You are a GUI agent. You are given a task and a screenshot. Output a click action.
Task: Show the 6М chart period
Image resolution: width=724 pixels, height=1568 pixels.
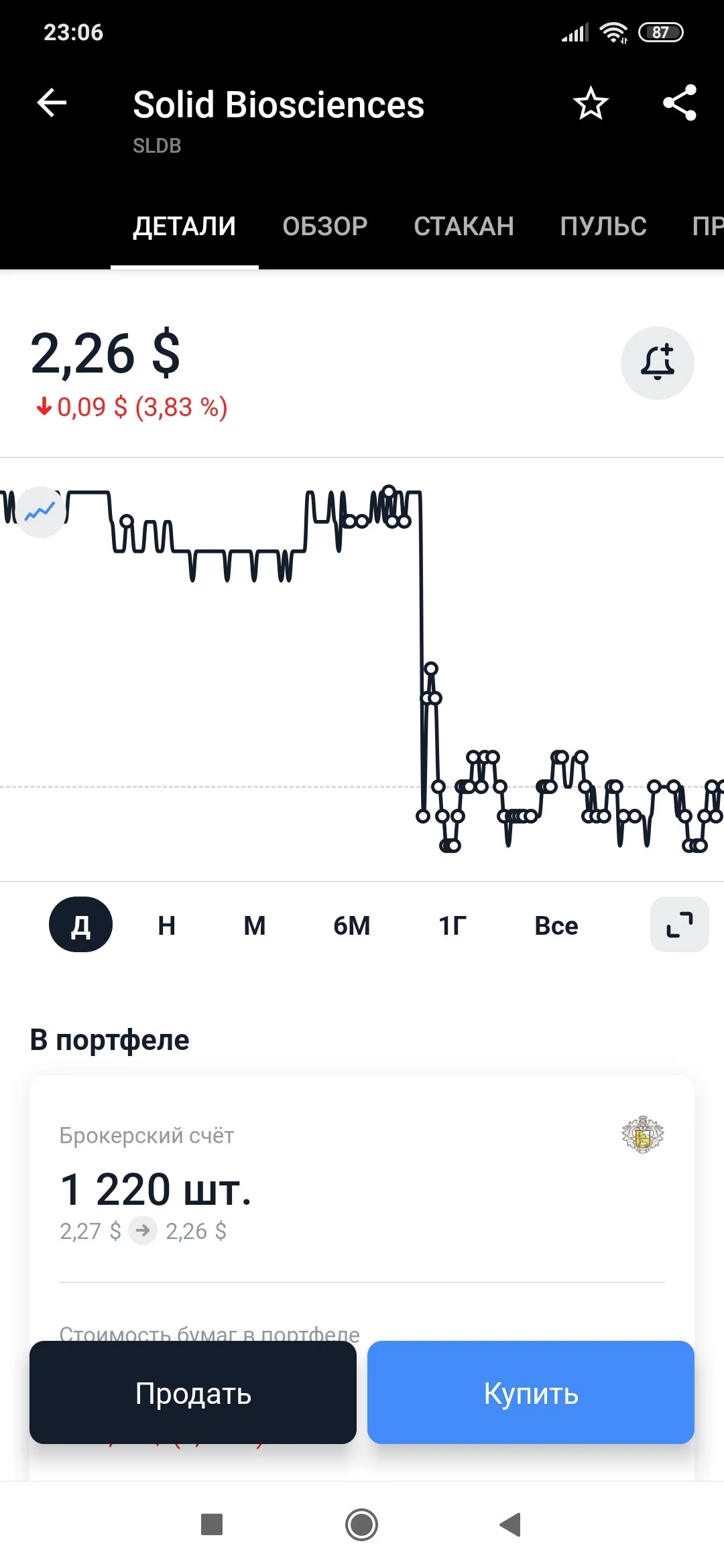352,925
